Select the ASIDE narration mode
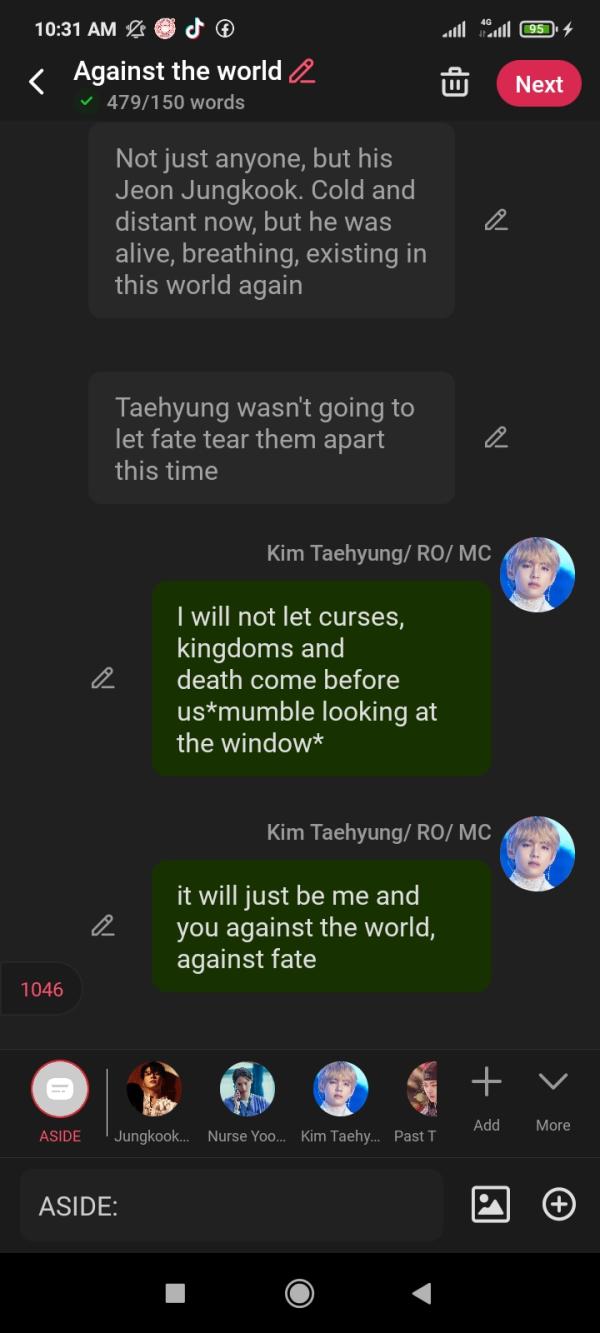Viewport: 600px width, 1333px height. 60,1090
